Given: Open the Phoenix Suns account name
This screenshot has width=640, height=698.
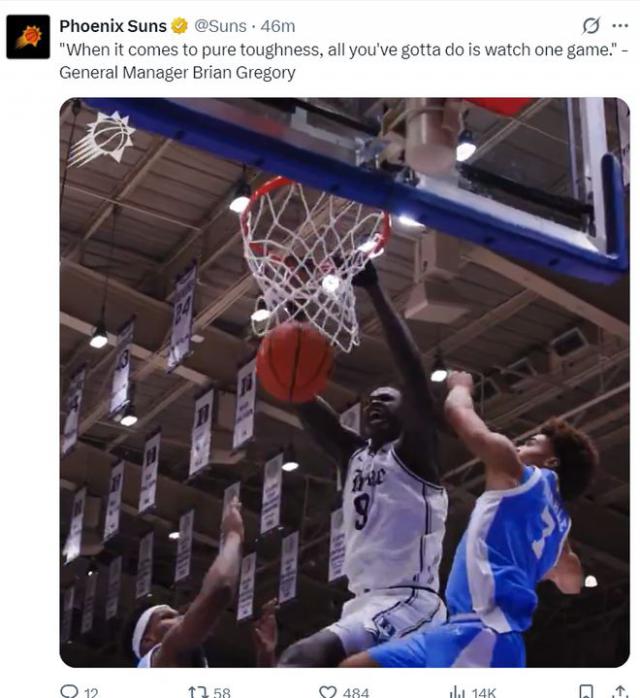Looking at the screenshot, I should (112, 26).
